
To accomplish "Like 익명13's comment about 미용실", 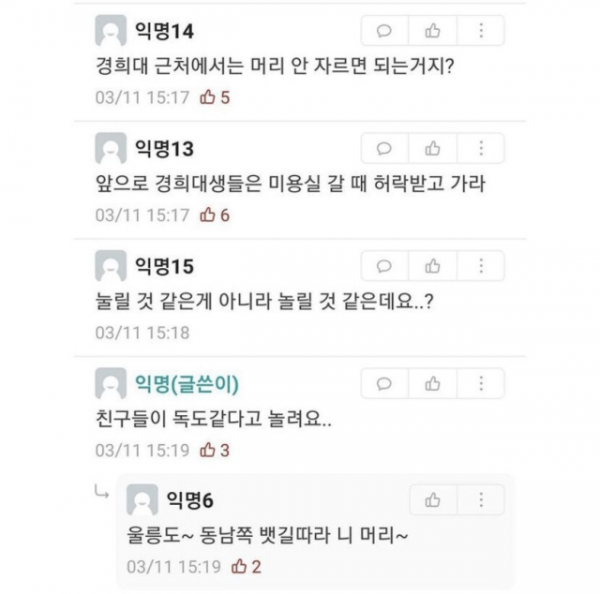I will [432, 148].
